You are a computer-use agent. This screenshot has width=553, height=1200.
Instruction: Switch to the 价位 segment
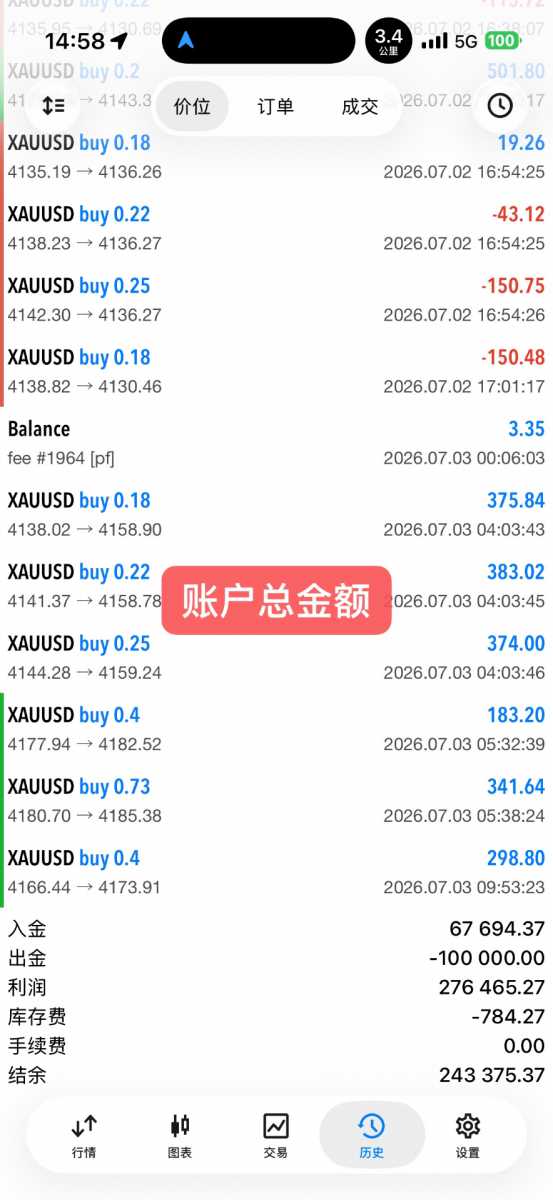pyautogui.click(x=192, y=106)
